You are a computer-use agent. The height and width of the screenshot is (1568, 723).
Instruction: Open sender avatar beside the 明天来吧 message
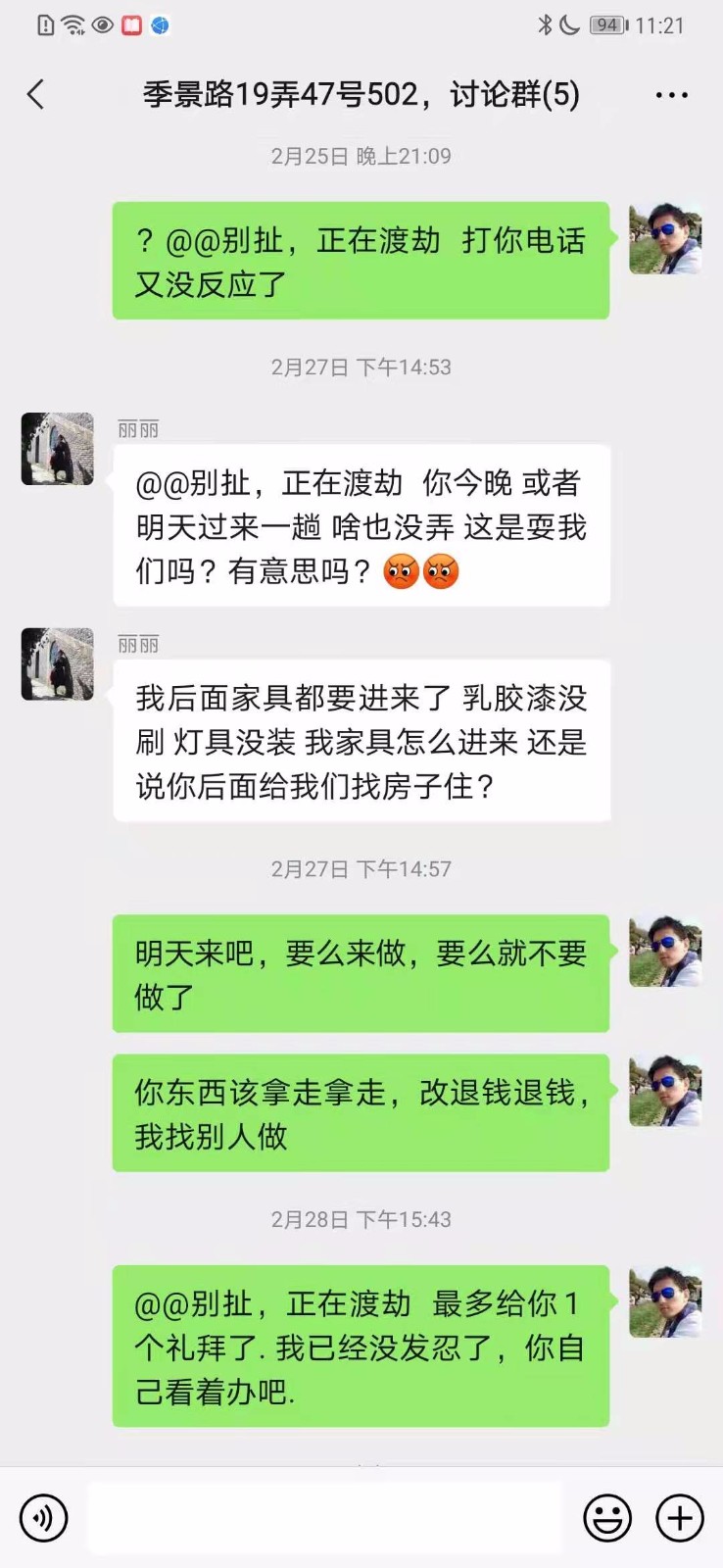click(x=665, y=952)
